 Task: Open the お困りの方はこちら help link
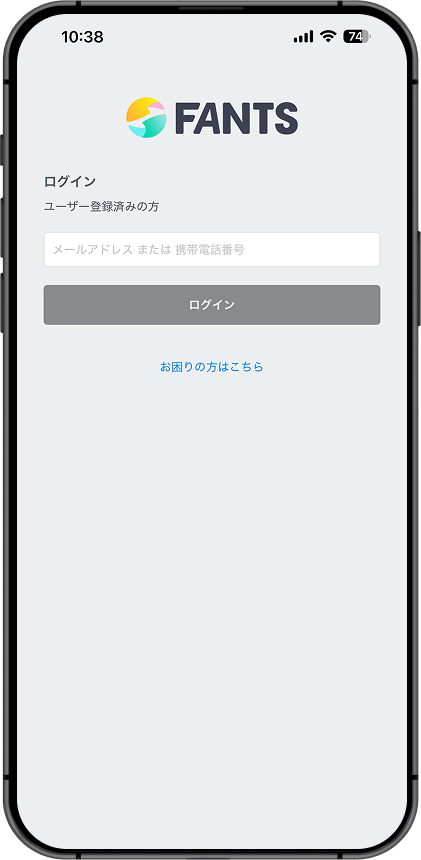(212, 367)
